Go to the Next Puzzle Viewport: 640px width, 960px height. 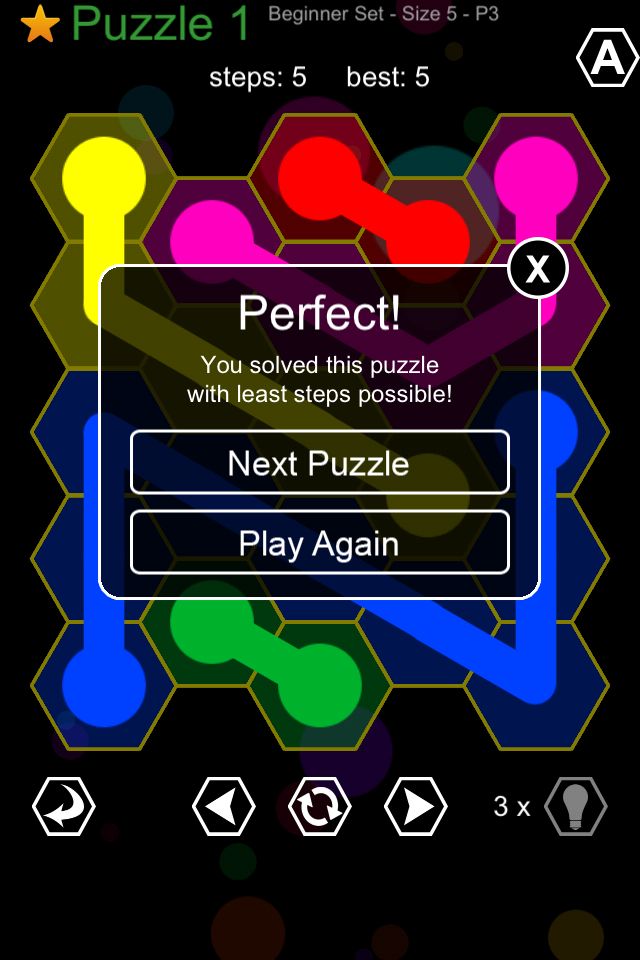pyautogui.click(x=319, y=463)
